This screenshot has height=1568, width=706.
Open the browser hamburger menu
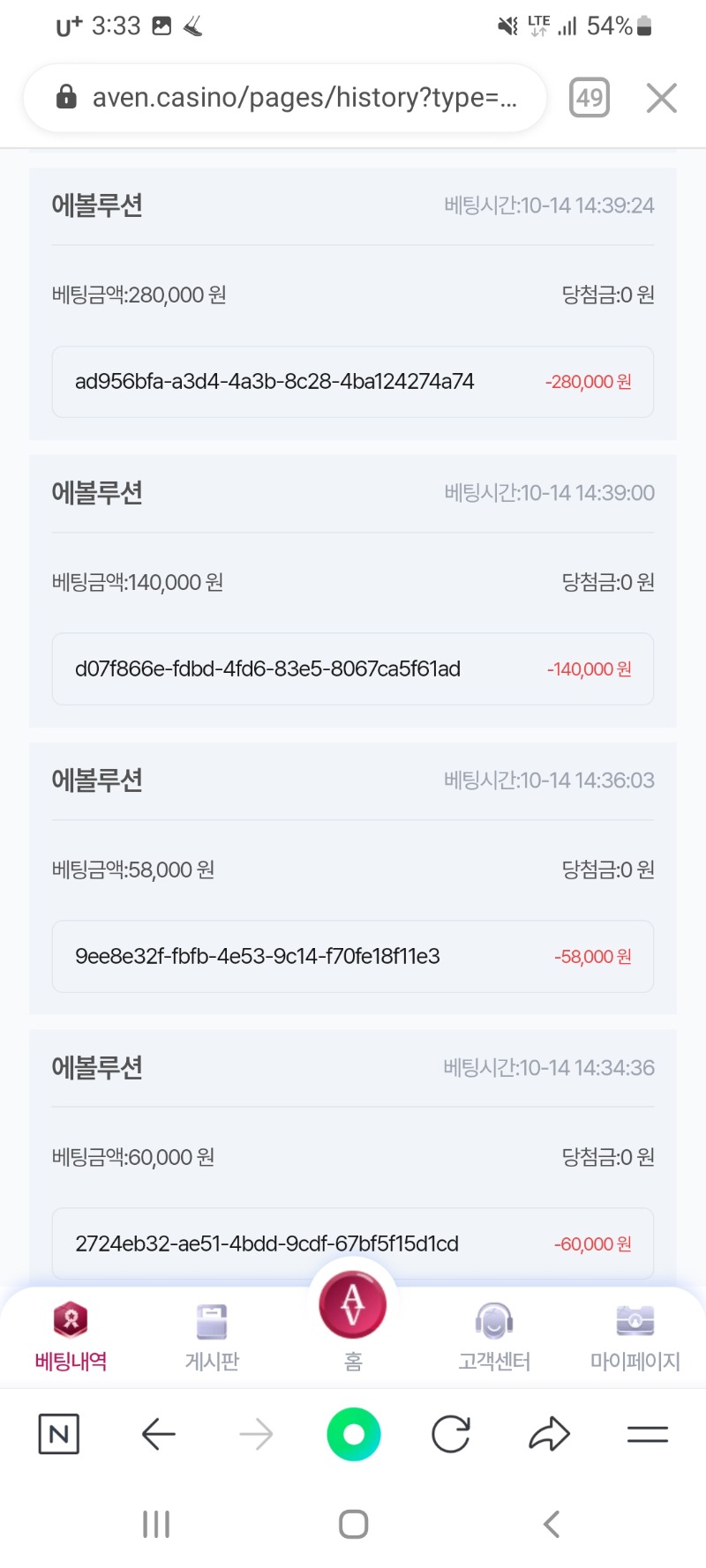tap(648, 1435)
